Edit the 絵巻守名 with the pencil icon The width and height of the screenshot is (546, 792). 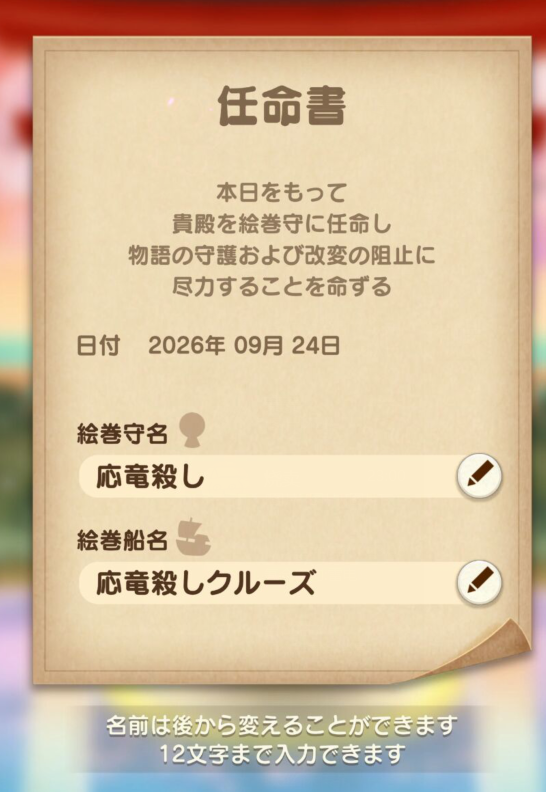pos(479,476)
